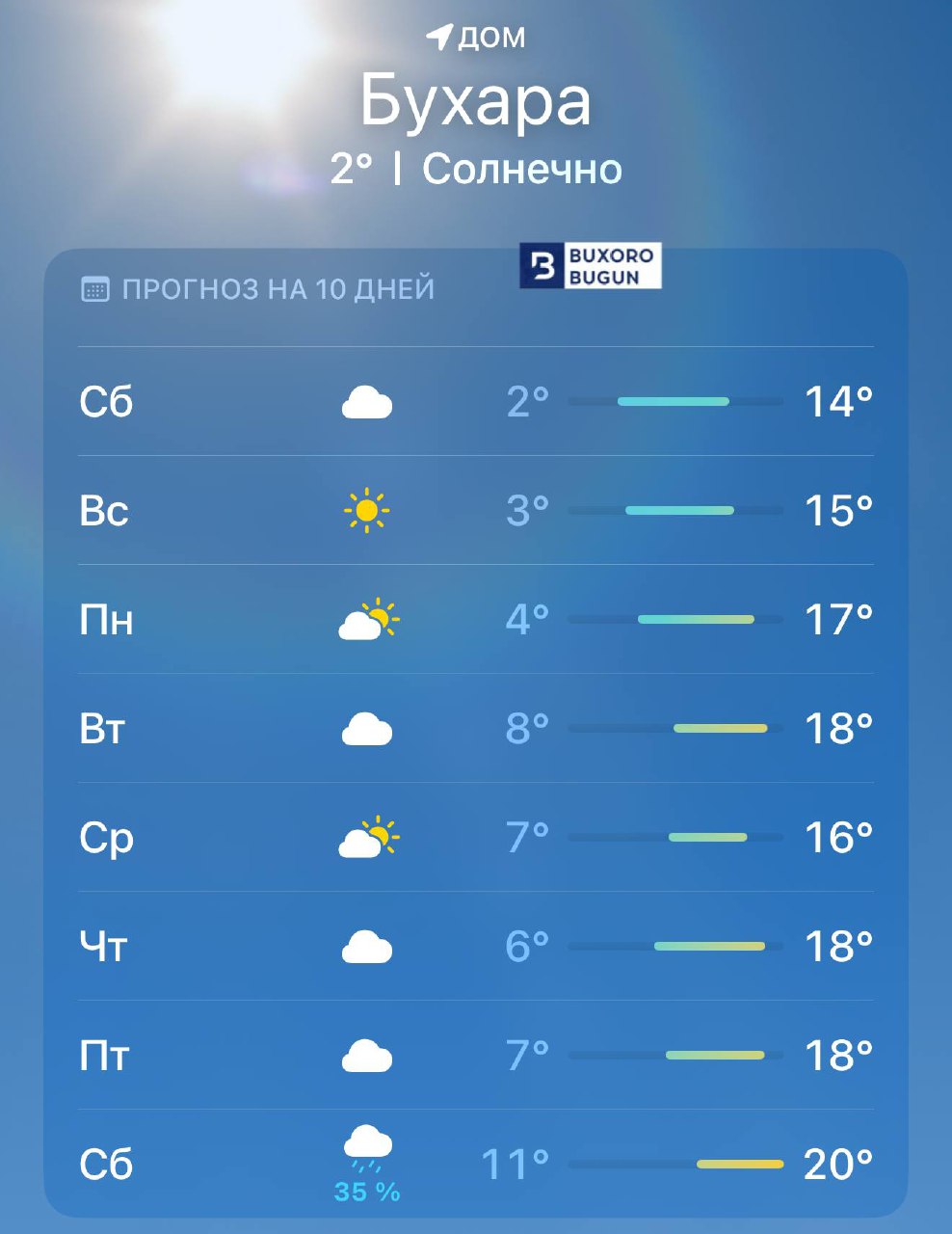Open the Чт forecast row
The width and height of the screenshot is (952, 1234).
pos(476,946)
